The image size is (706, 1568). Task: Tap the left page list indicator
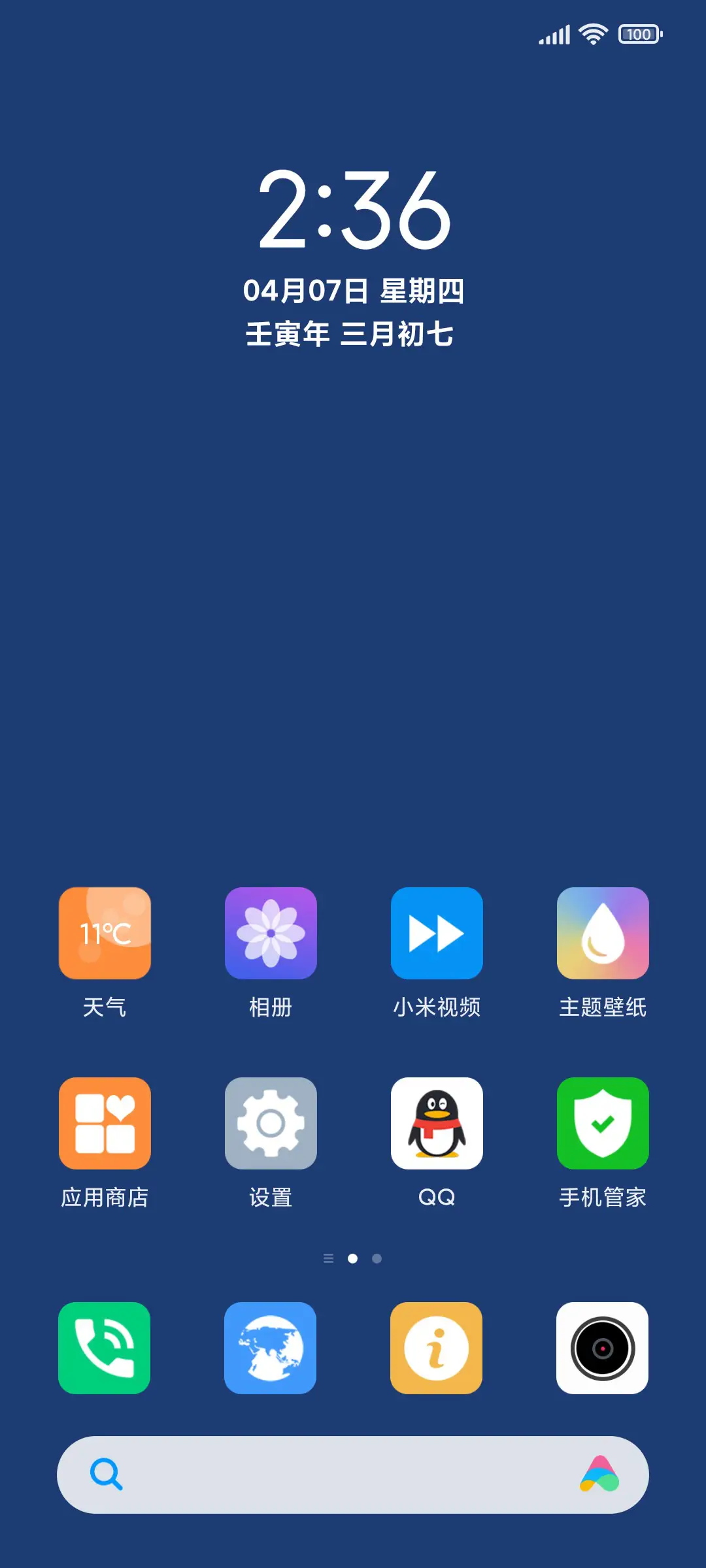click(329, 1258)
